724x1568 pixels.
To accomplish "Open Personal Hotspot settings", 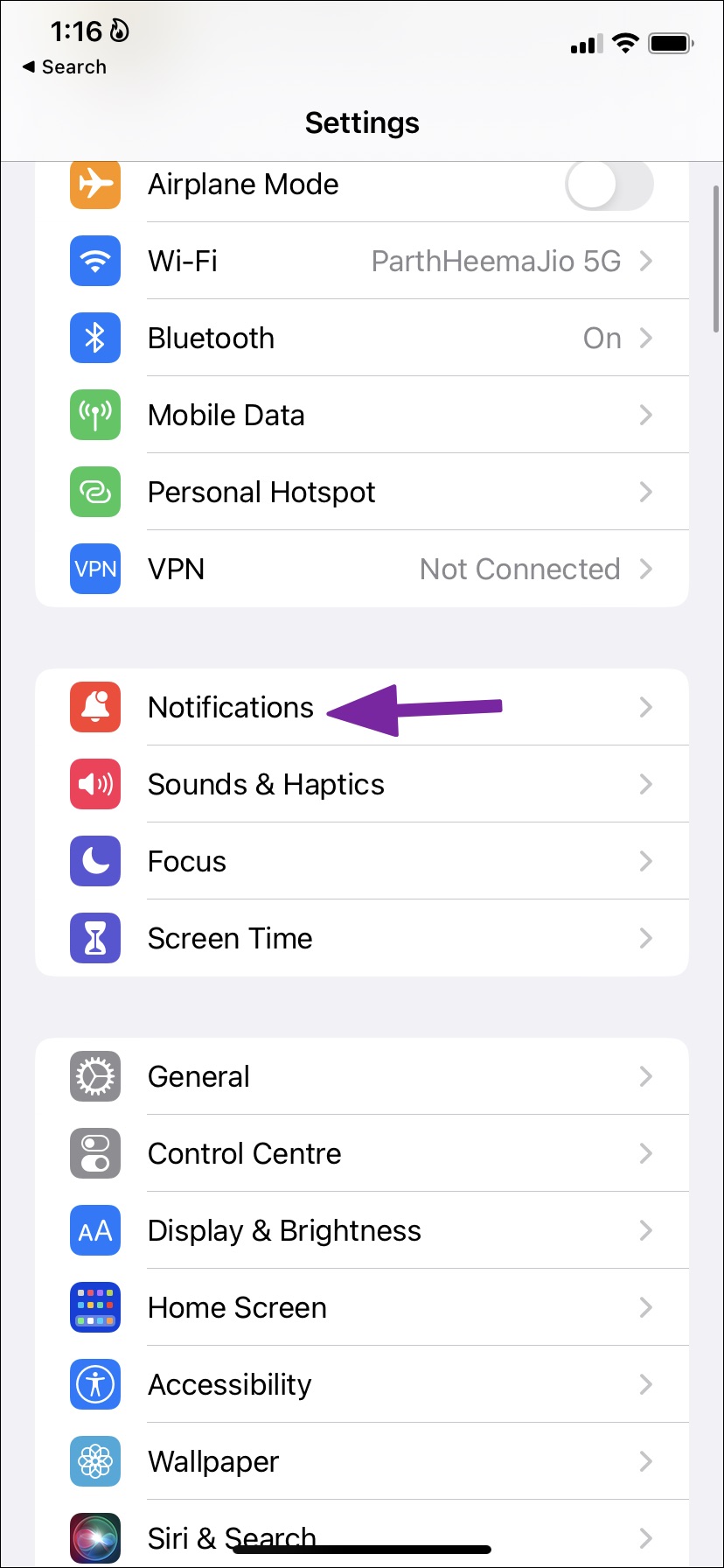I will pyautogui.click(x=362, y=492).
